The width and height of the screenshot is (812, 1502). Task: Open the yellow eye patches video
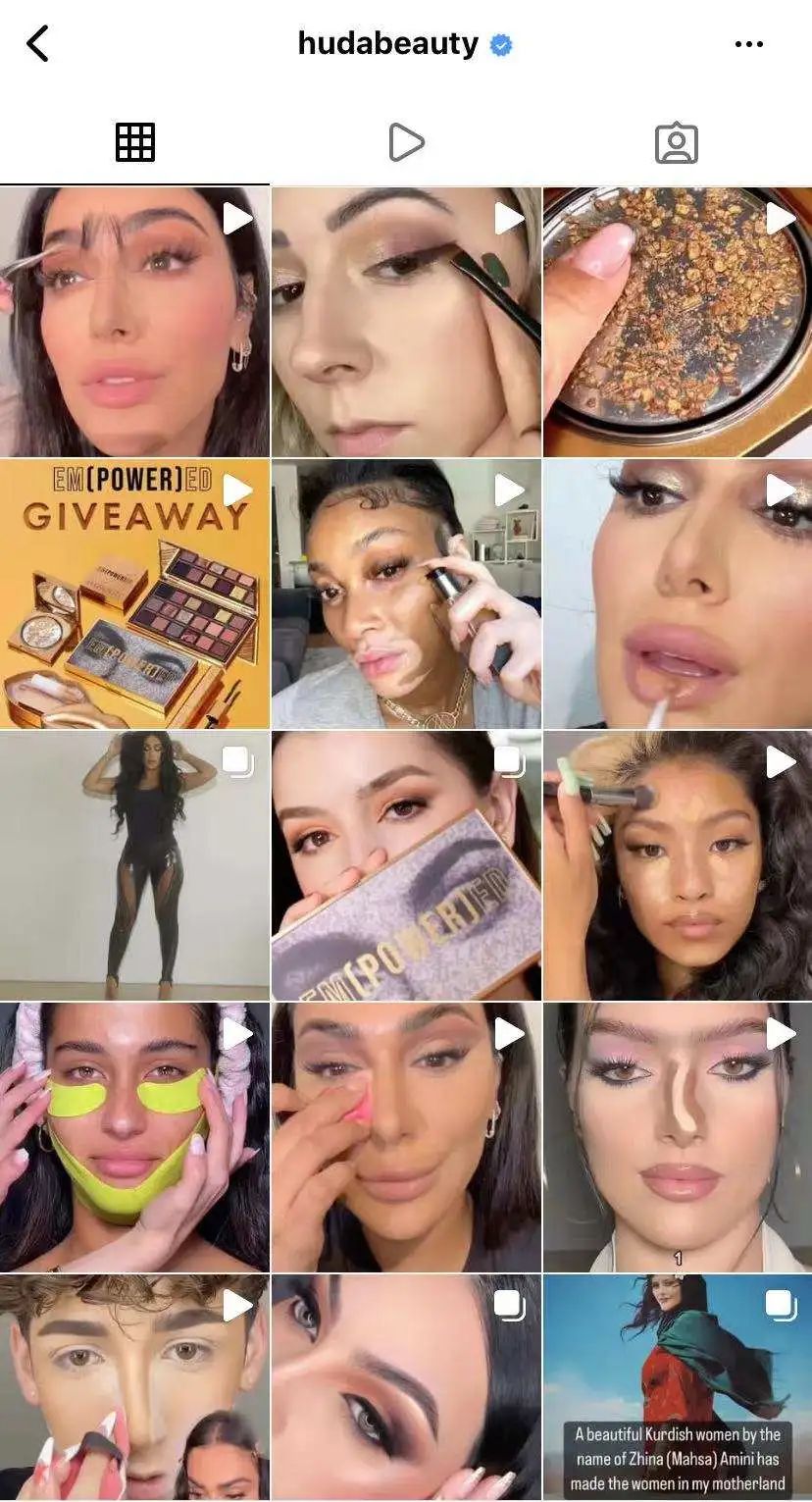click(134, 1137)
